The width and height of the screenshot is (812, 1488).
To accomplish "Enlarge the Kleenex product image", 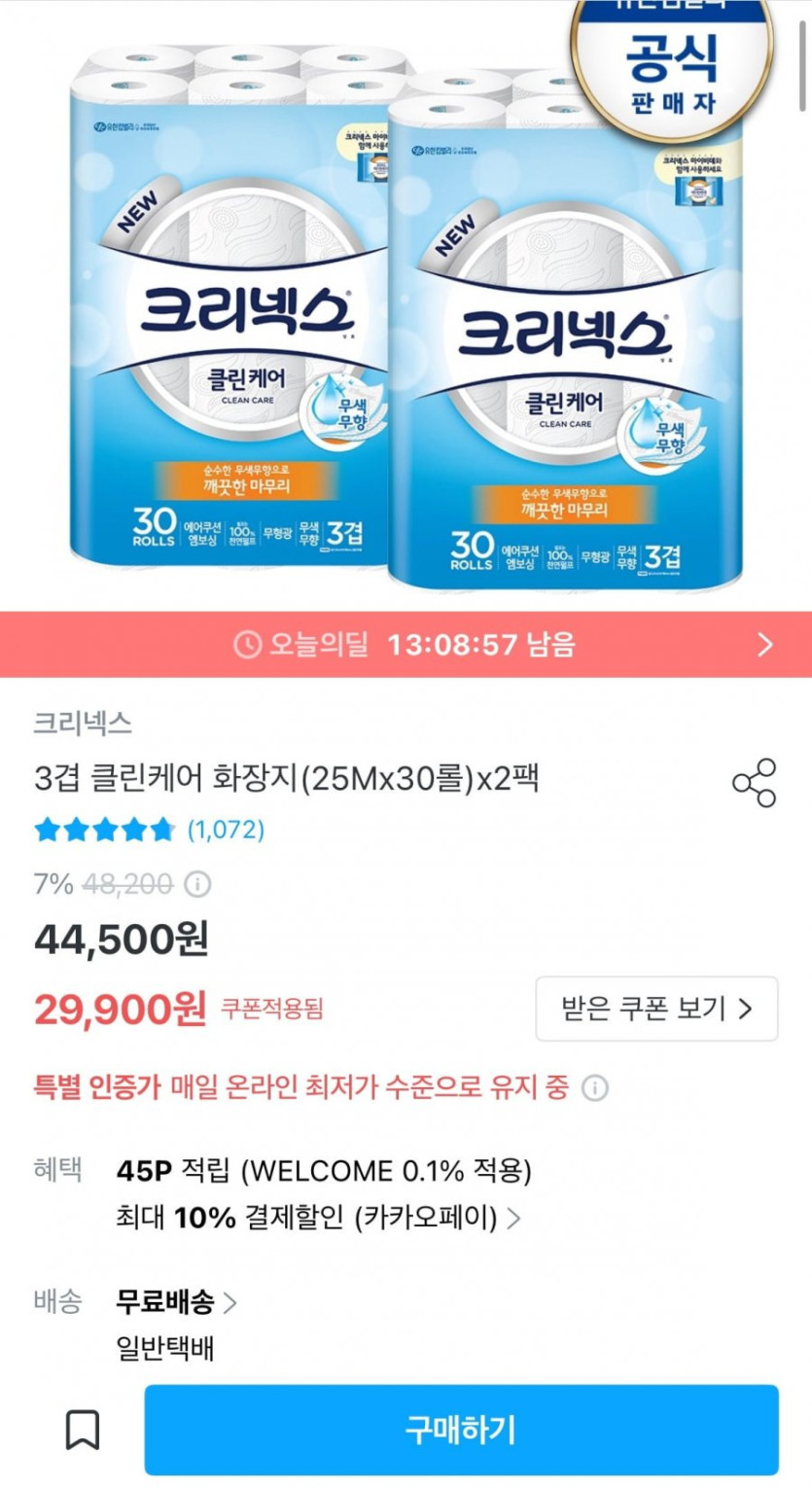I will [x=406, y=305].
